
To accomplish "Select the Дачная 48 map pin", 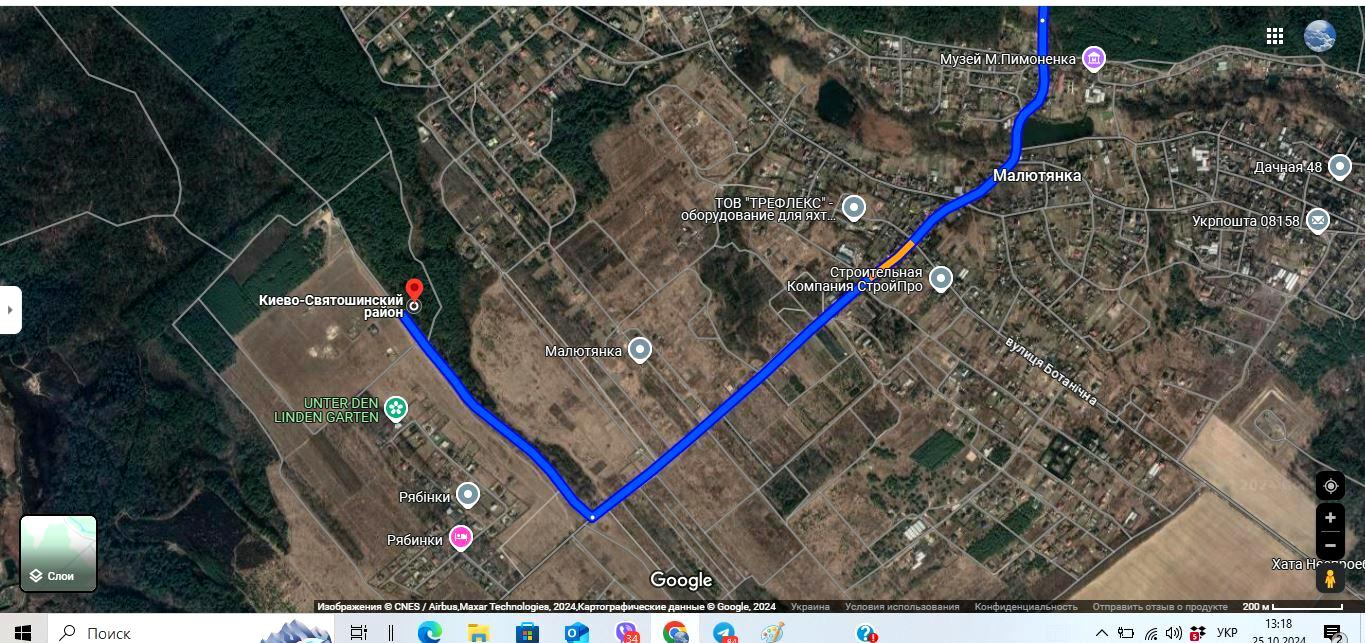I will point(1340,167).
